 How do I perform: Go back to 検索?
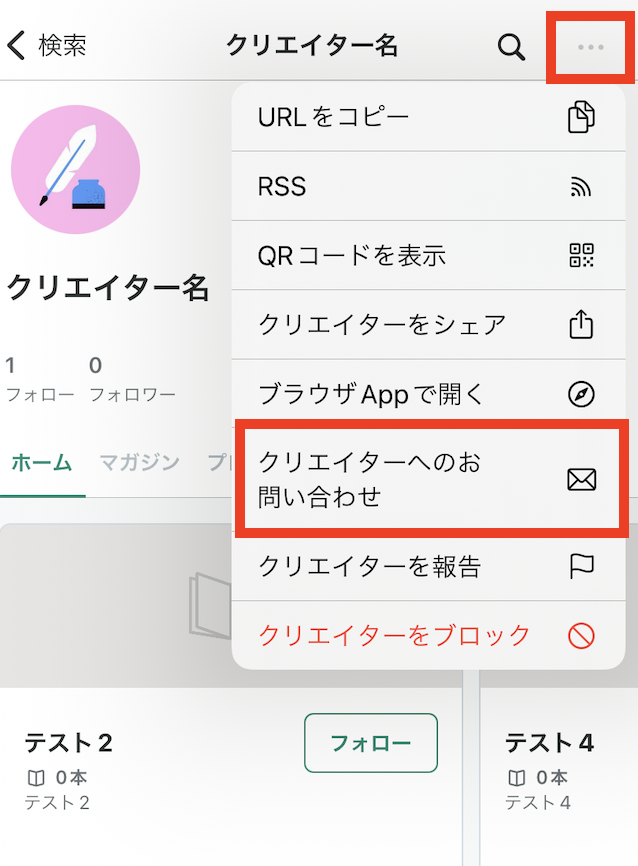click(47, 45)
